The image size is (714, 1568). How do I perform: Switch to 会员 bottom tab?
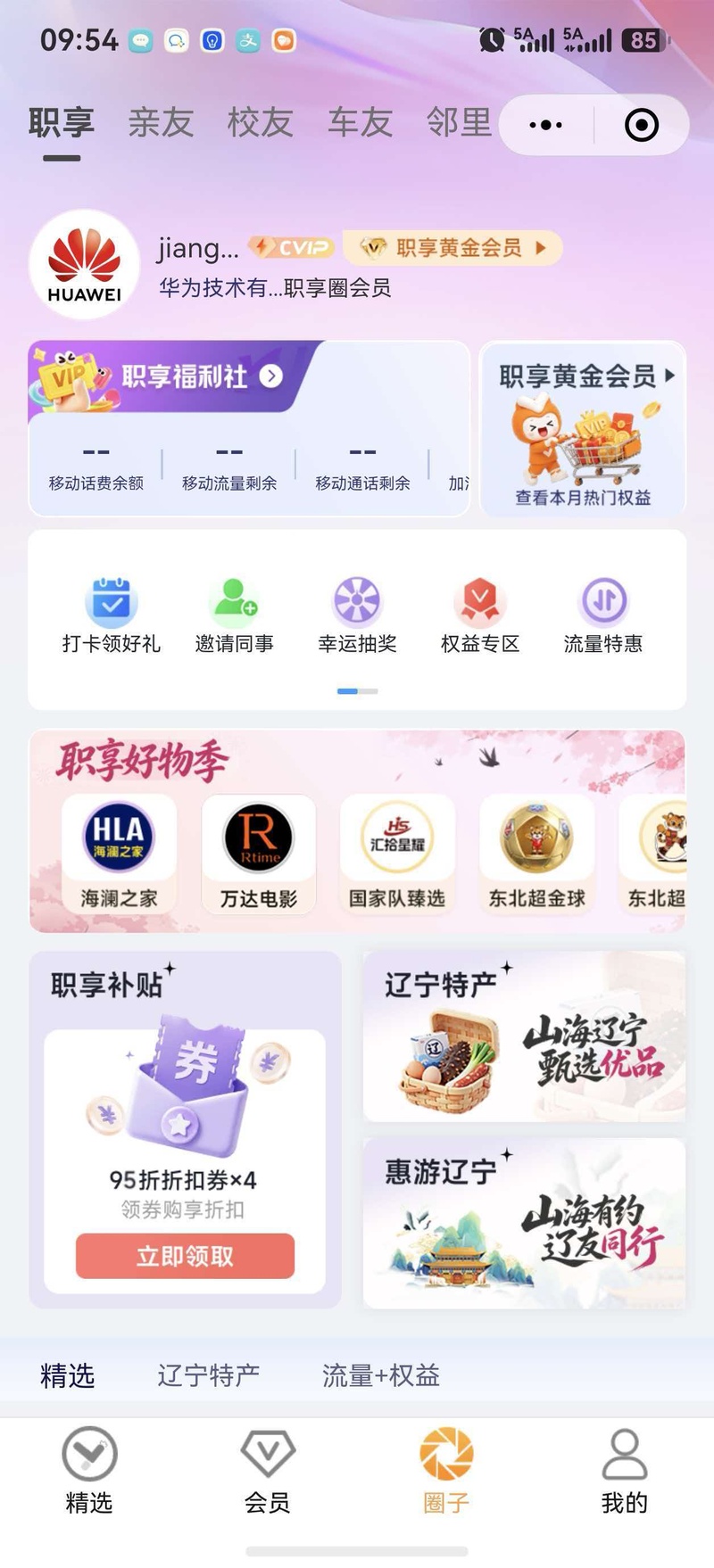point(268,1472)
